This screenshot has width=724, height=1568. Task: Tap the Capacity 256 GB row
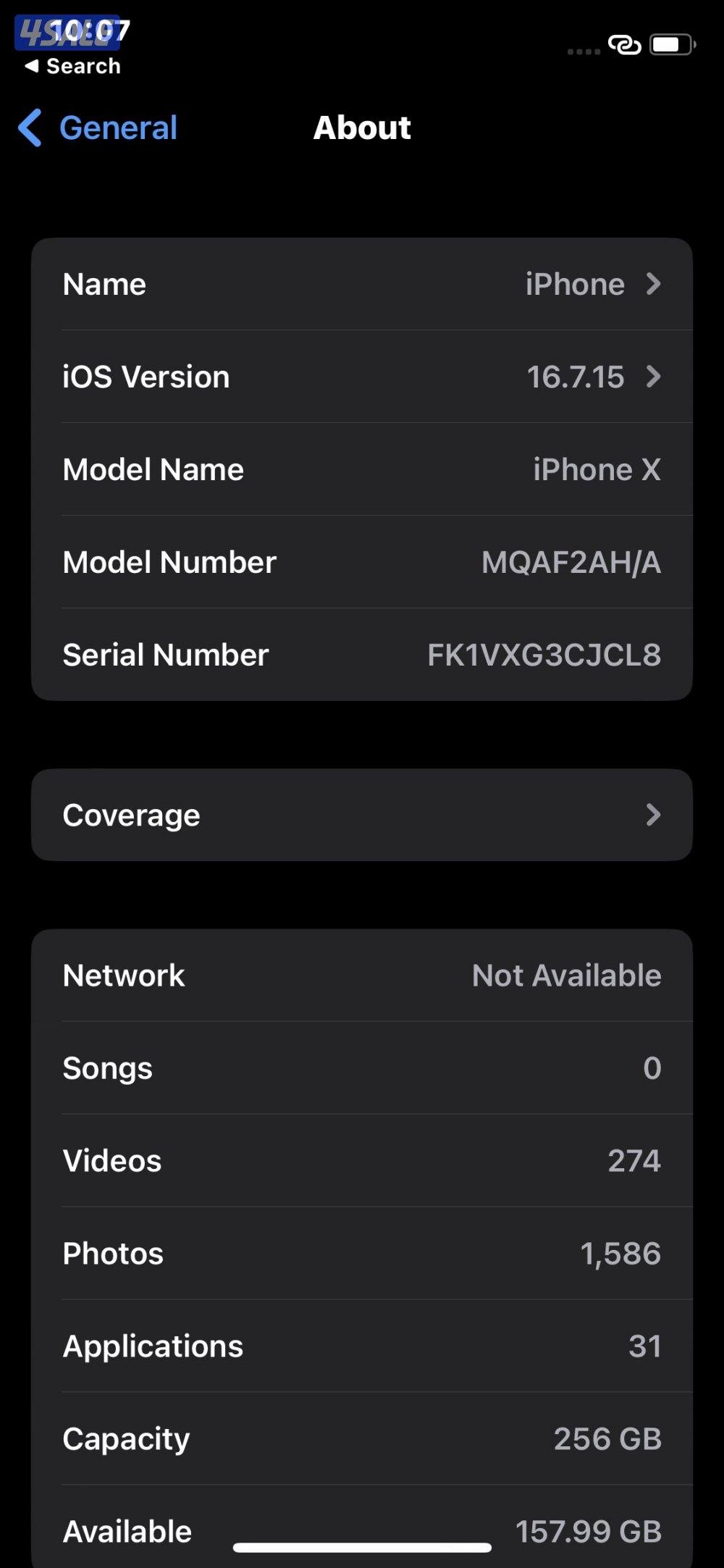(x=362, y=1438)
